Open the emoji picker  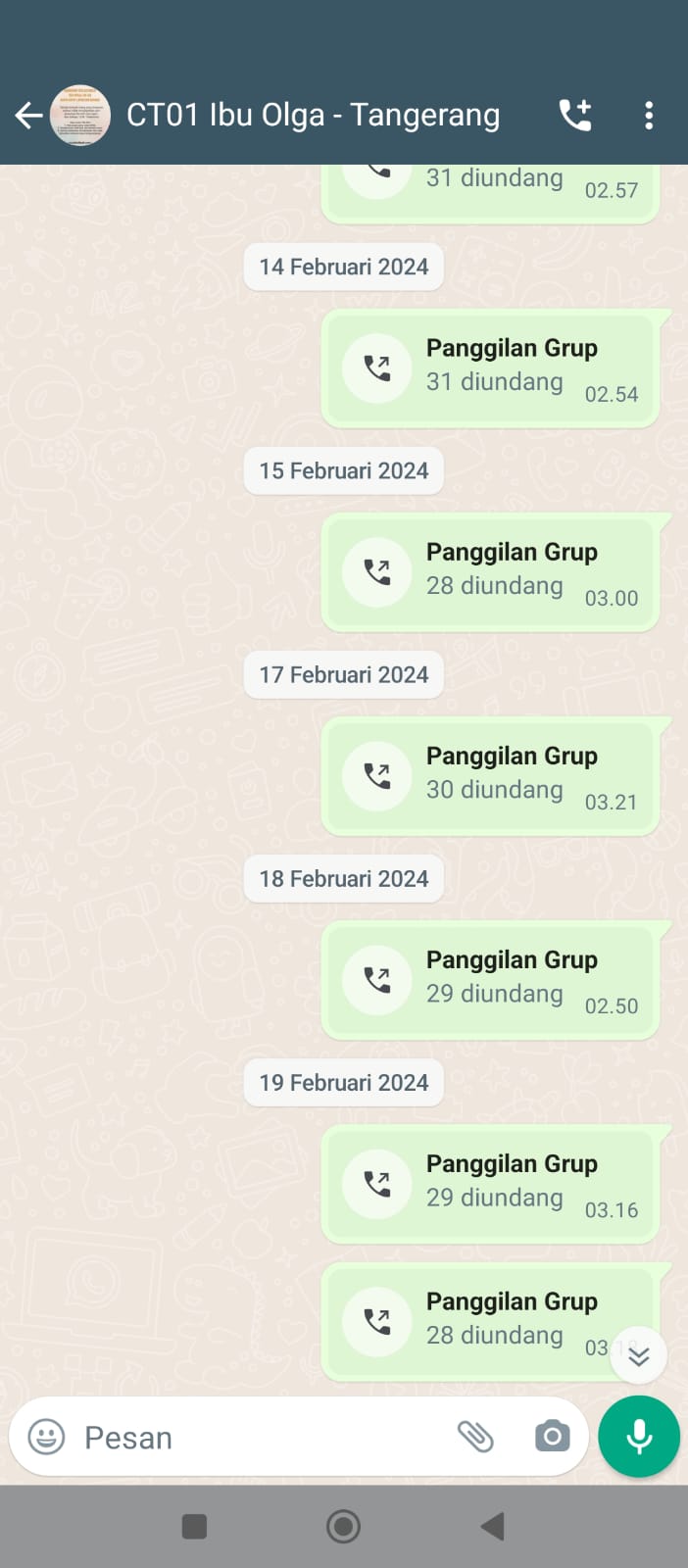click(x=46, y=1437)
